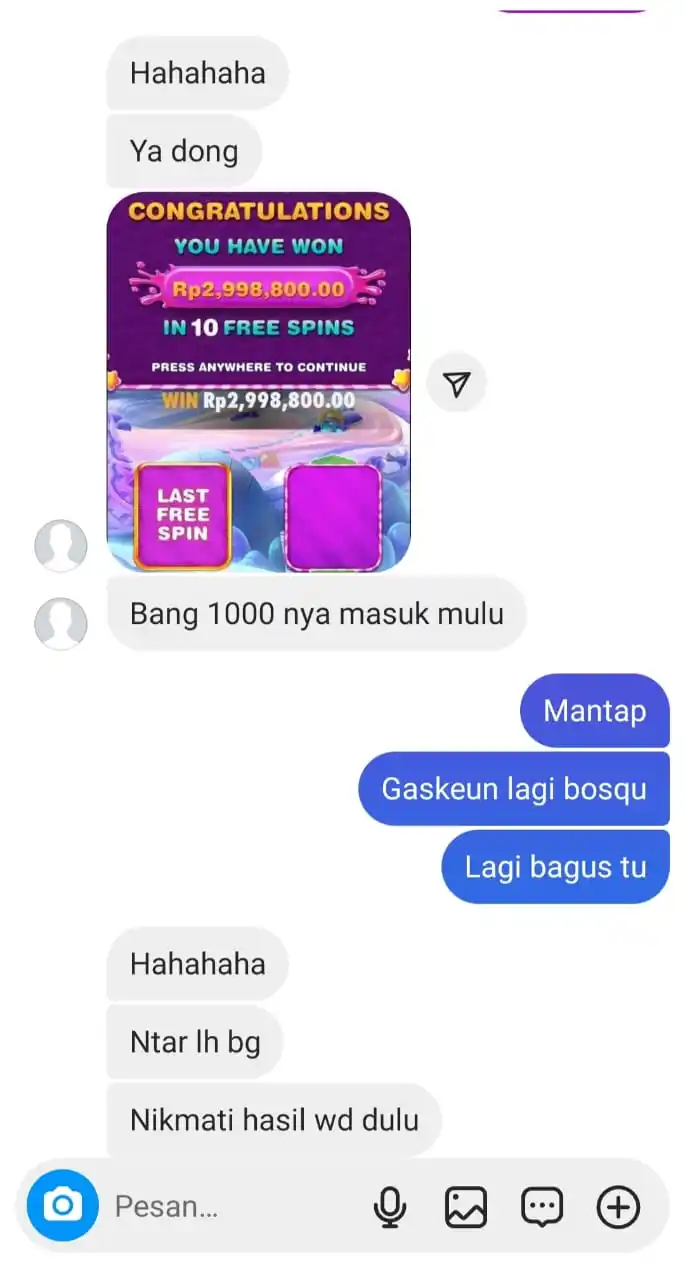Open more options with the plus icon

tap(618, 1207)
